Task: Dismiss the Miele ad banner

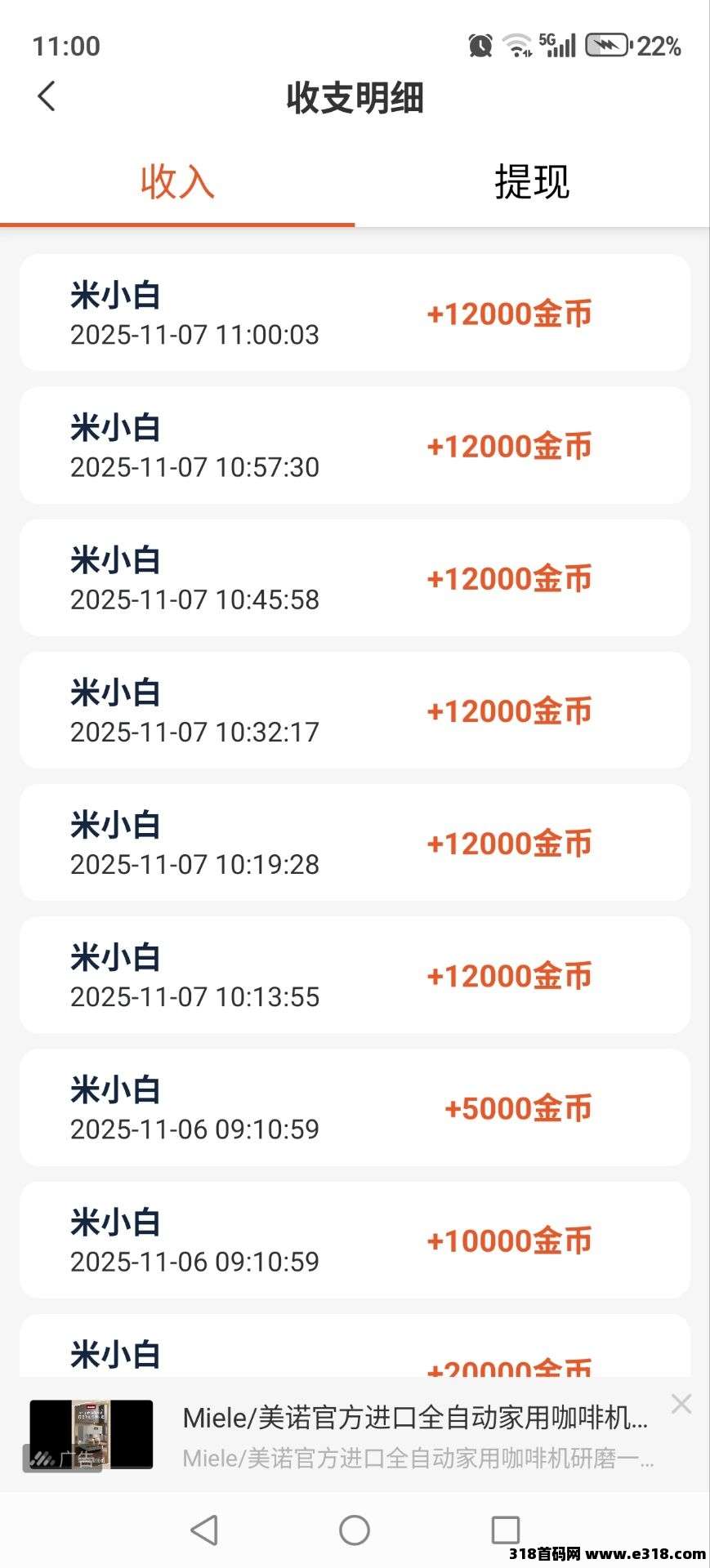Action: coord(681,1405)
